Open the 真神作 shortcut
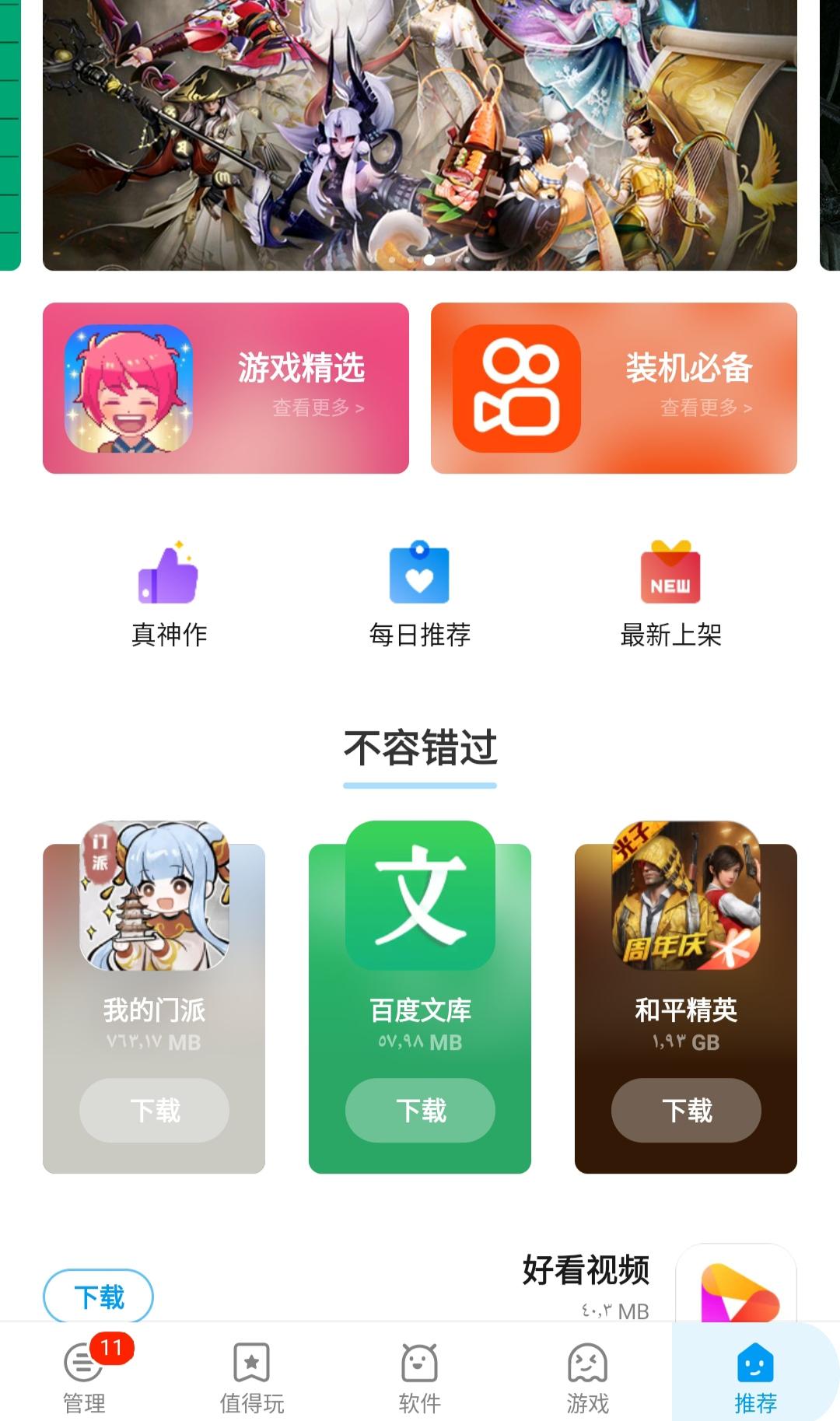This screenshot has height=1421, width=840. click(169, 595)
